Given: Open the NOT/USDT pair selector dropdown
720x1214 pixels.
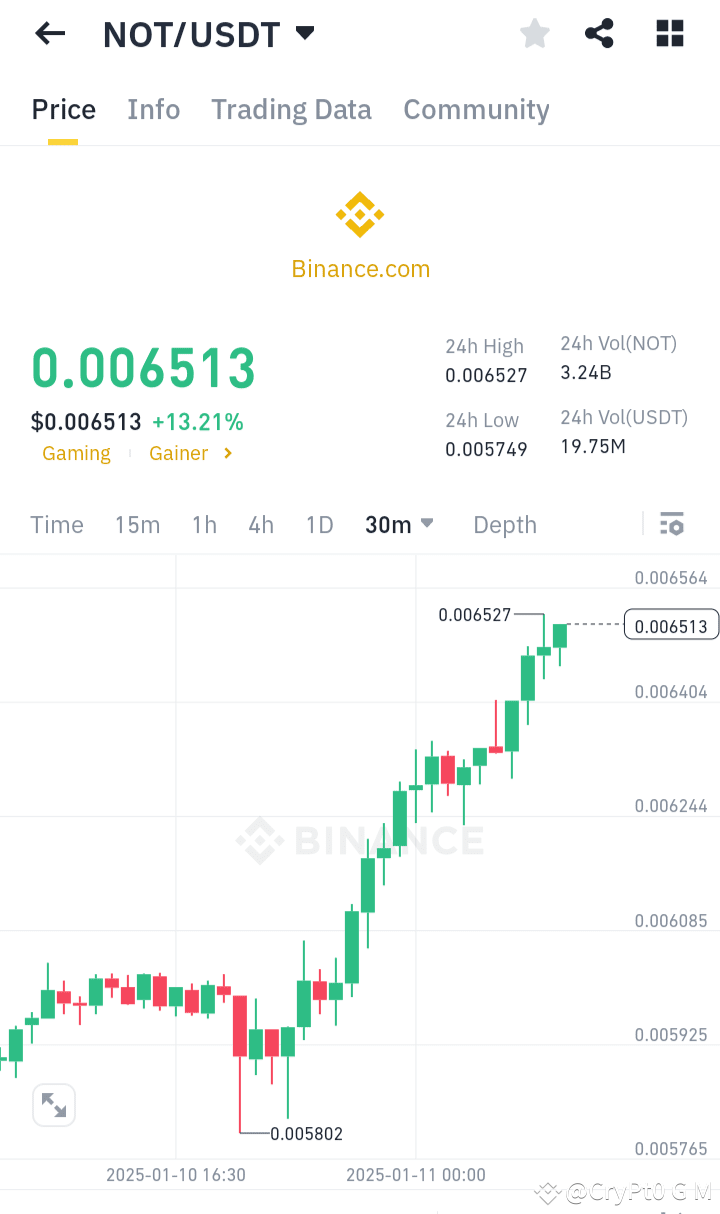Looking at the screenshot, I should 304,33.
